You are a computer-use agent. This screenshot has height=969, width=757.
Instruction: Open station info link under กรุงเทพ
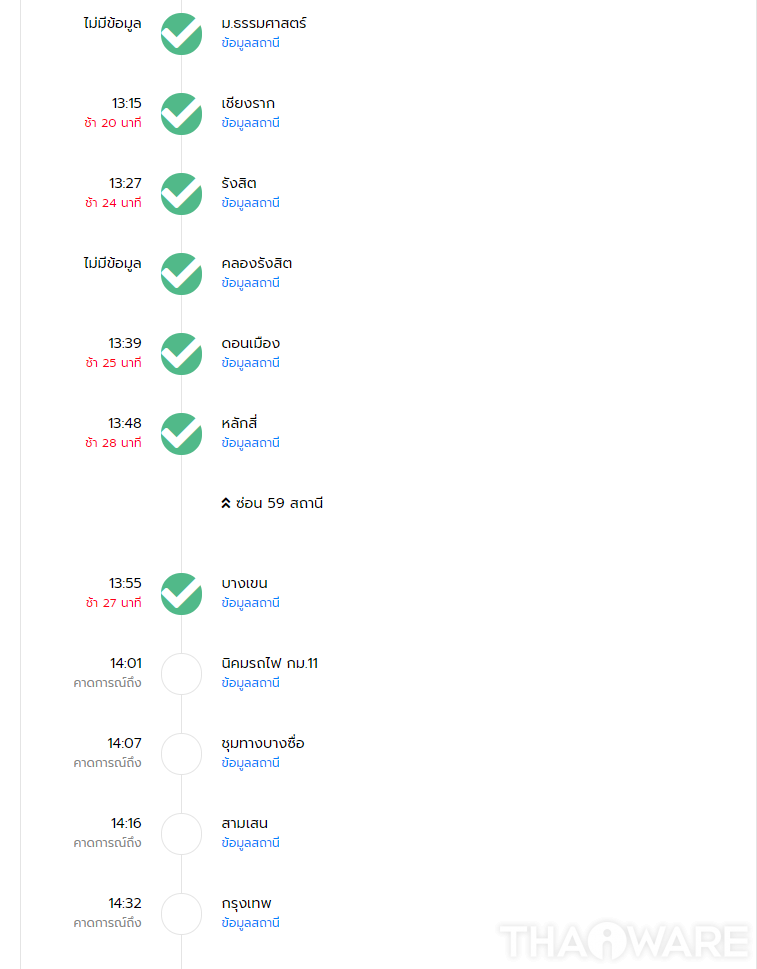coord(250,923)
